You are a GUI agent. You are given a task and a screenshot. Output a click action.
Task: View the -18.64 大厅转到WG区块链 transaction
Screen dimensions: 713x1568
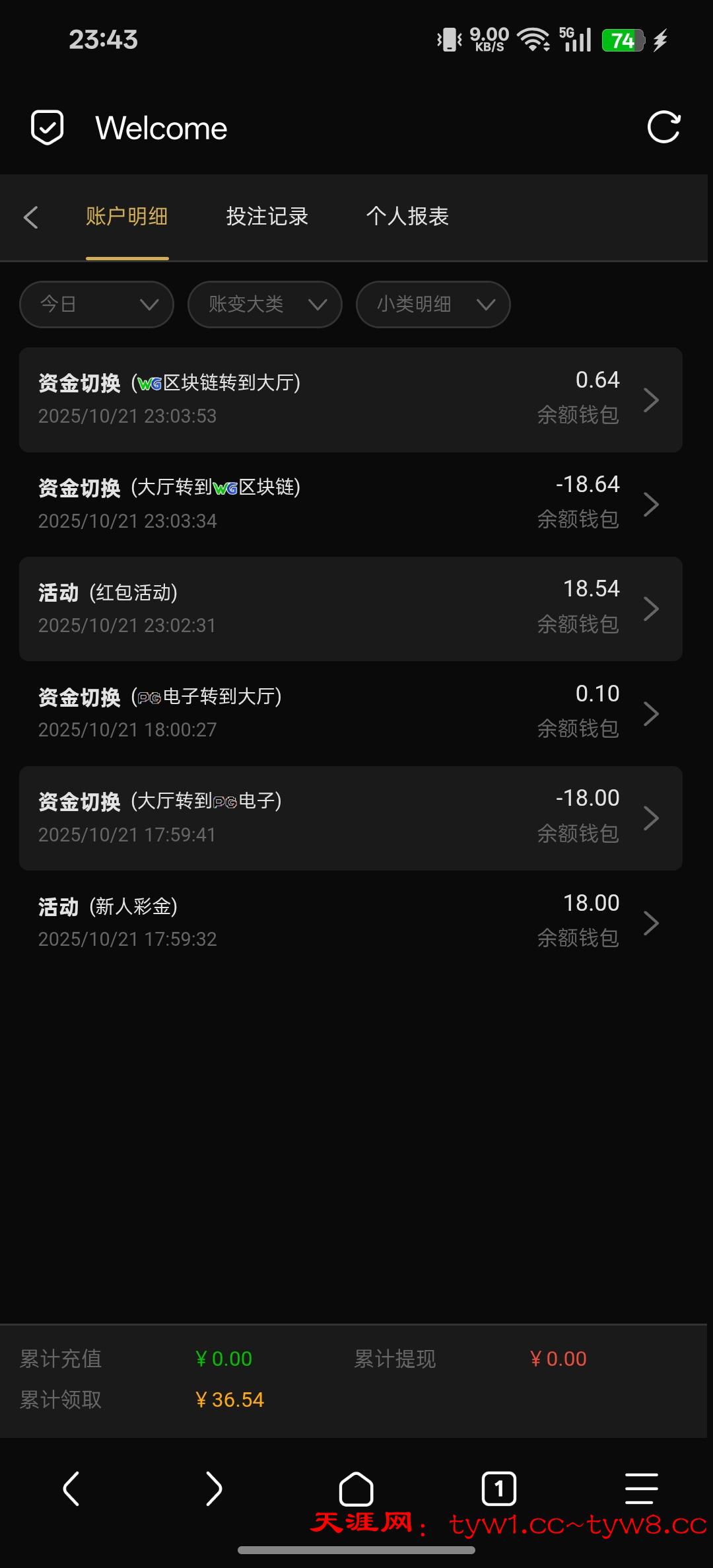pos(351,504)
